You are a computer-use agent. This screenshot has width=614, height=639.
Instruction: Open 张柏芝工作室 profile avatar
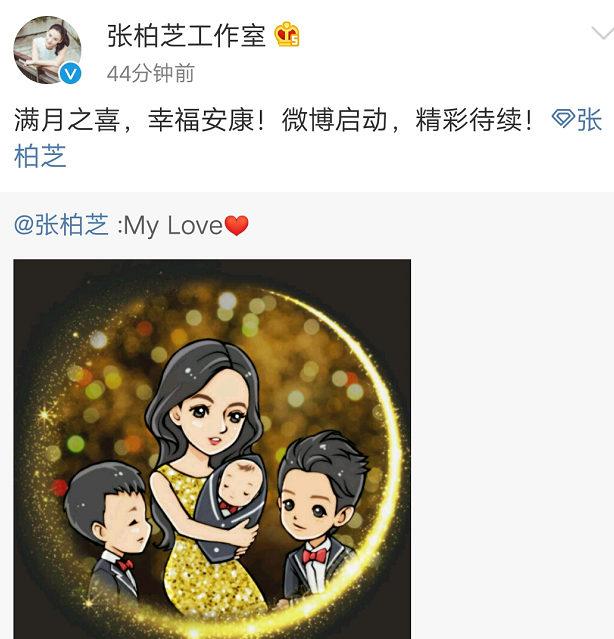47,50
